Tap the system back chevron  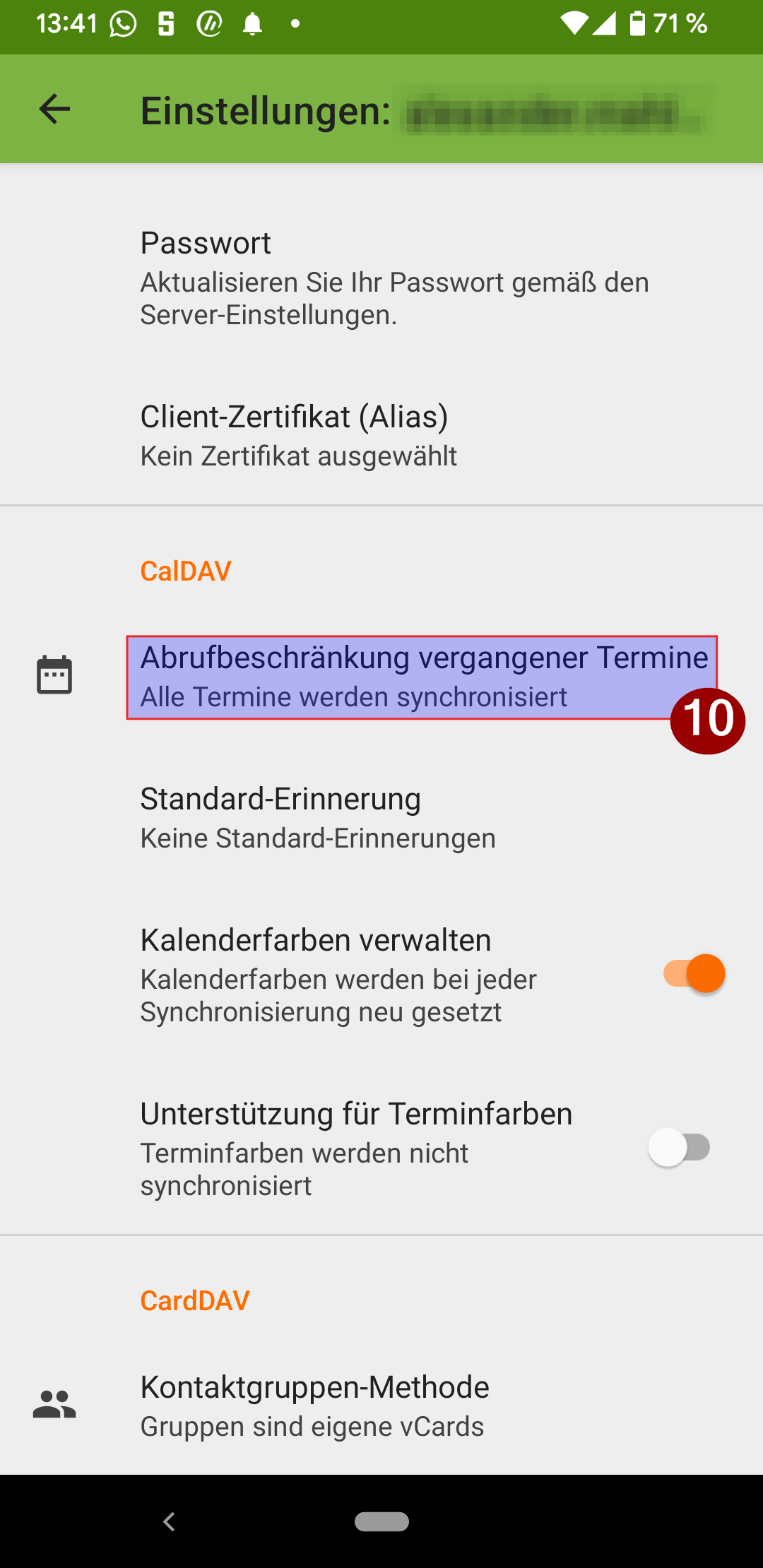169,1521
